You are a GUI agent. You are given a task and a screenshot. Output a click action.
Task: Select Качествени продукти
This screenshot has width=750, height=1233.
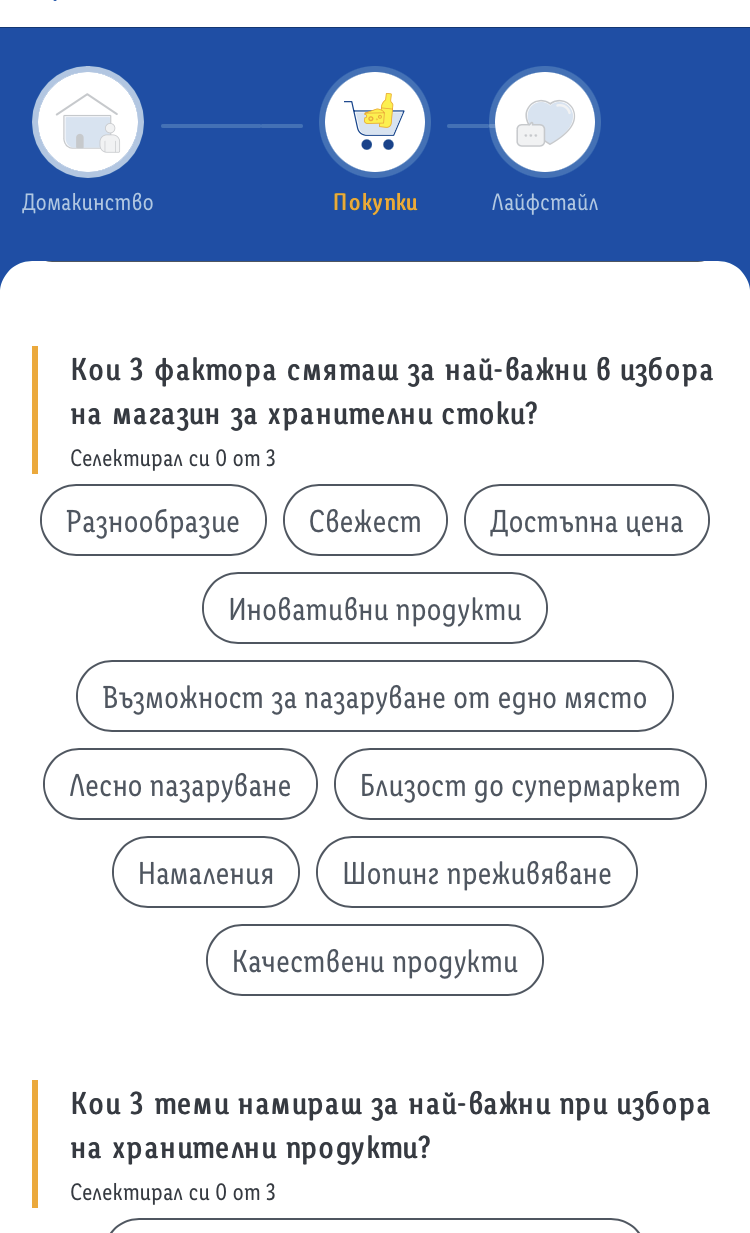pyautogui.click(x=375, y=960)
